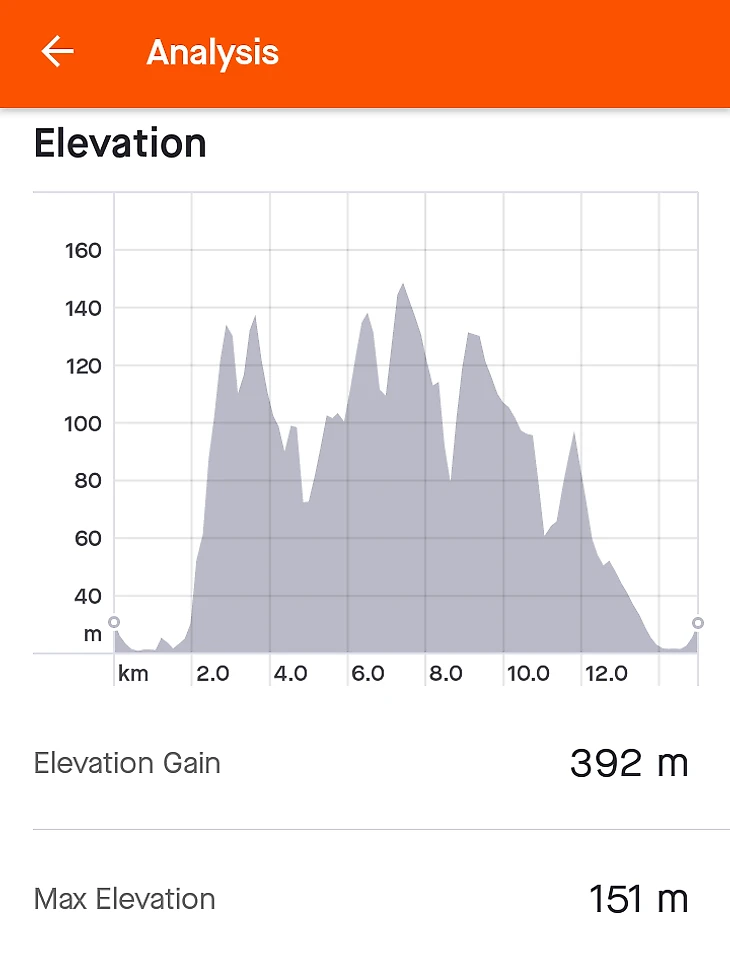Go back from the Analysis screen
Viewport: 730px width, 957px height.
click(57, 52)
